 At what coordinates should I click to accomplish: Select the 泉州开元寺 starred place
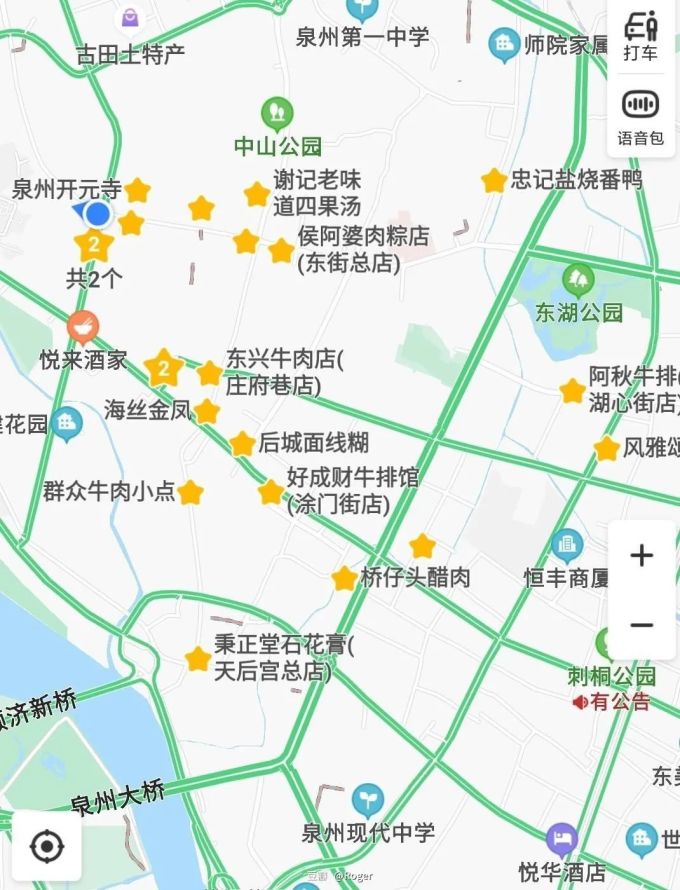click(137, 190)
